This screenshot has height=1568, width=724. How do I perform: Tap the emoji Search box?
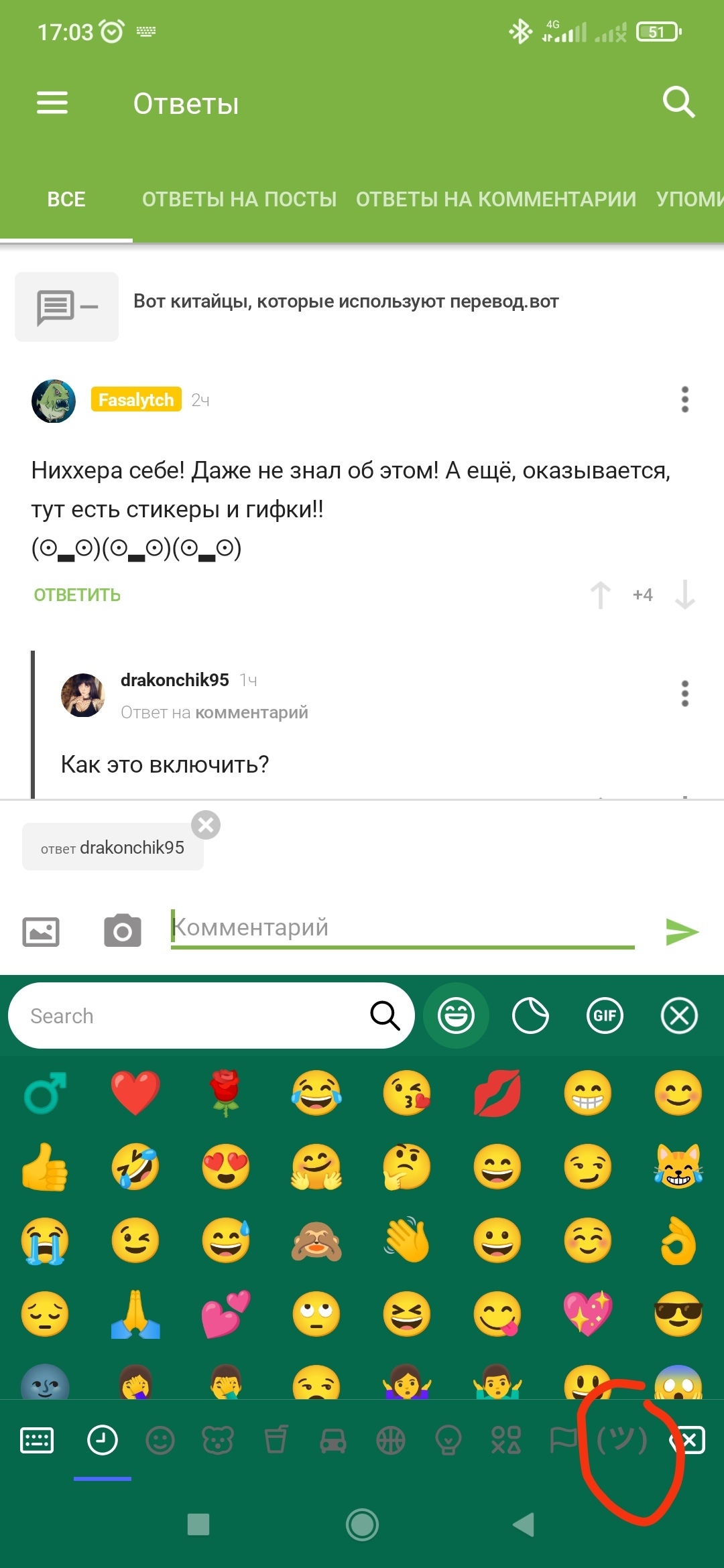pos(194,1016)
